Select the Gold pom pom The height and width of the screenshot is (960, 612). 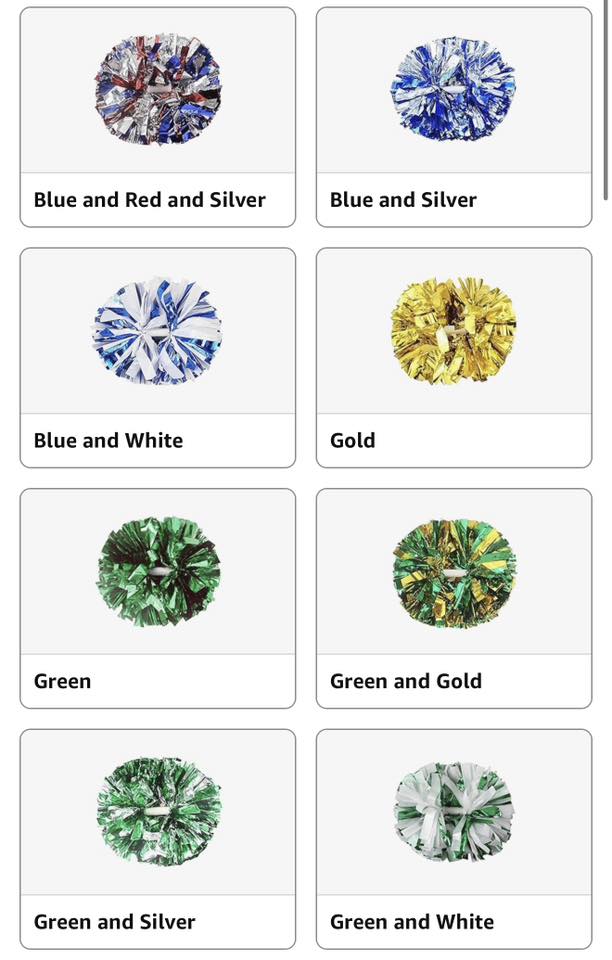454,357
